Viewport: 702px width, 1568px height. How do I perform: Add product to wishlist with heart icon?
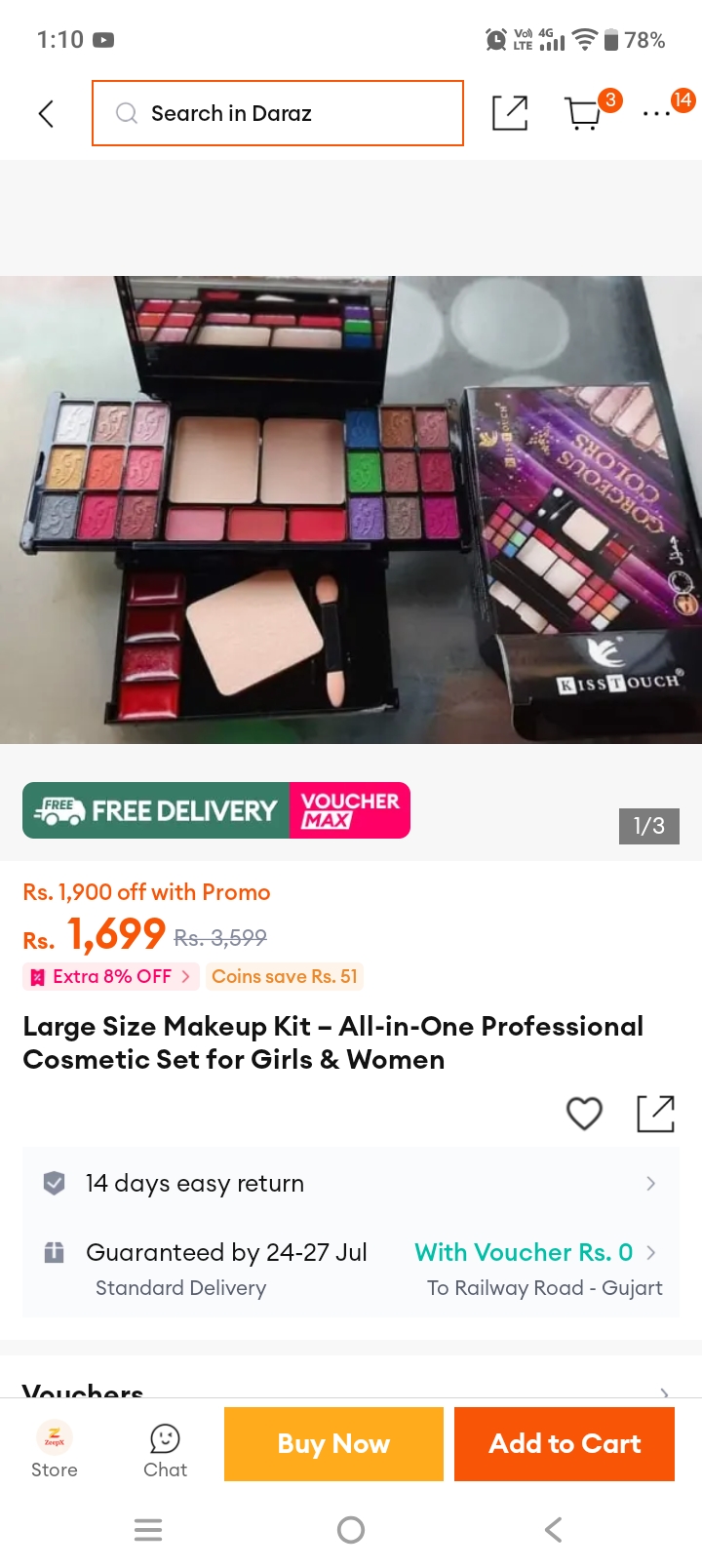(x=584, y=1114)
